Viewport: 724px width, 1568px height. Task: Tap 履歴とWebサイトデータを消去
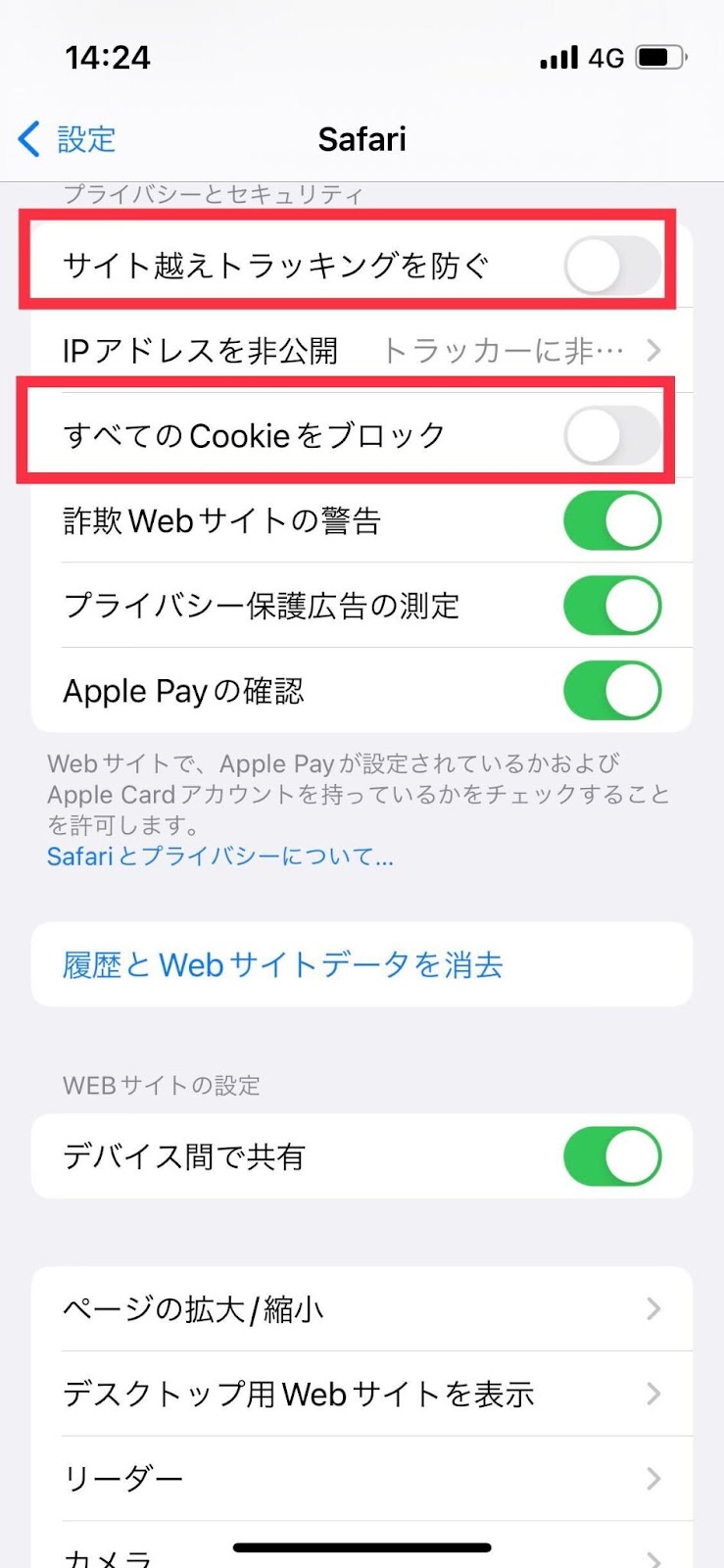click(282, 965)
